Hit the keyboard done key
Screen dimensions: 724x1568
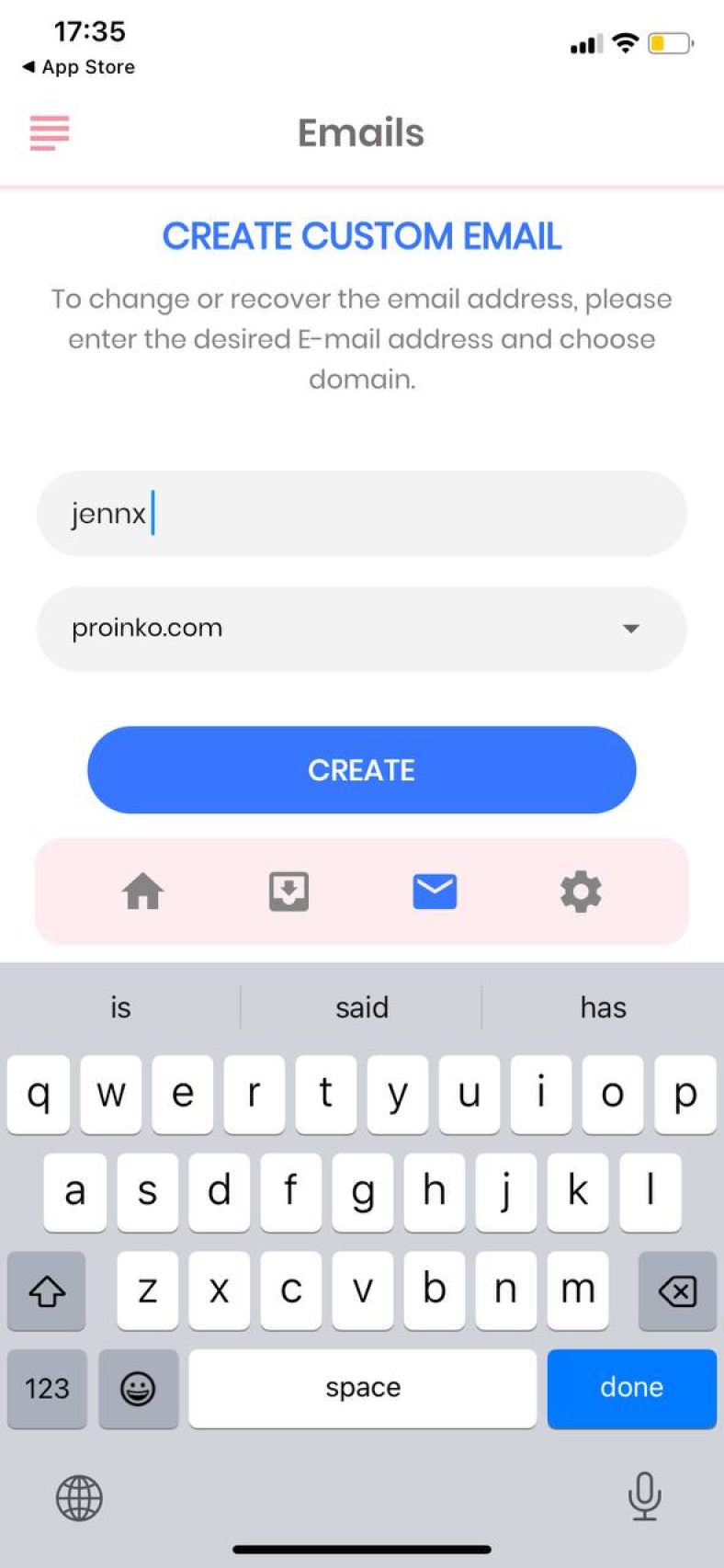631,1388
